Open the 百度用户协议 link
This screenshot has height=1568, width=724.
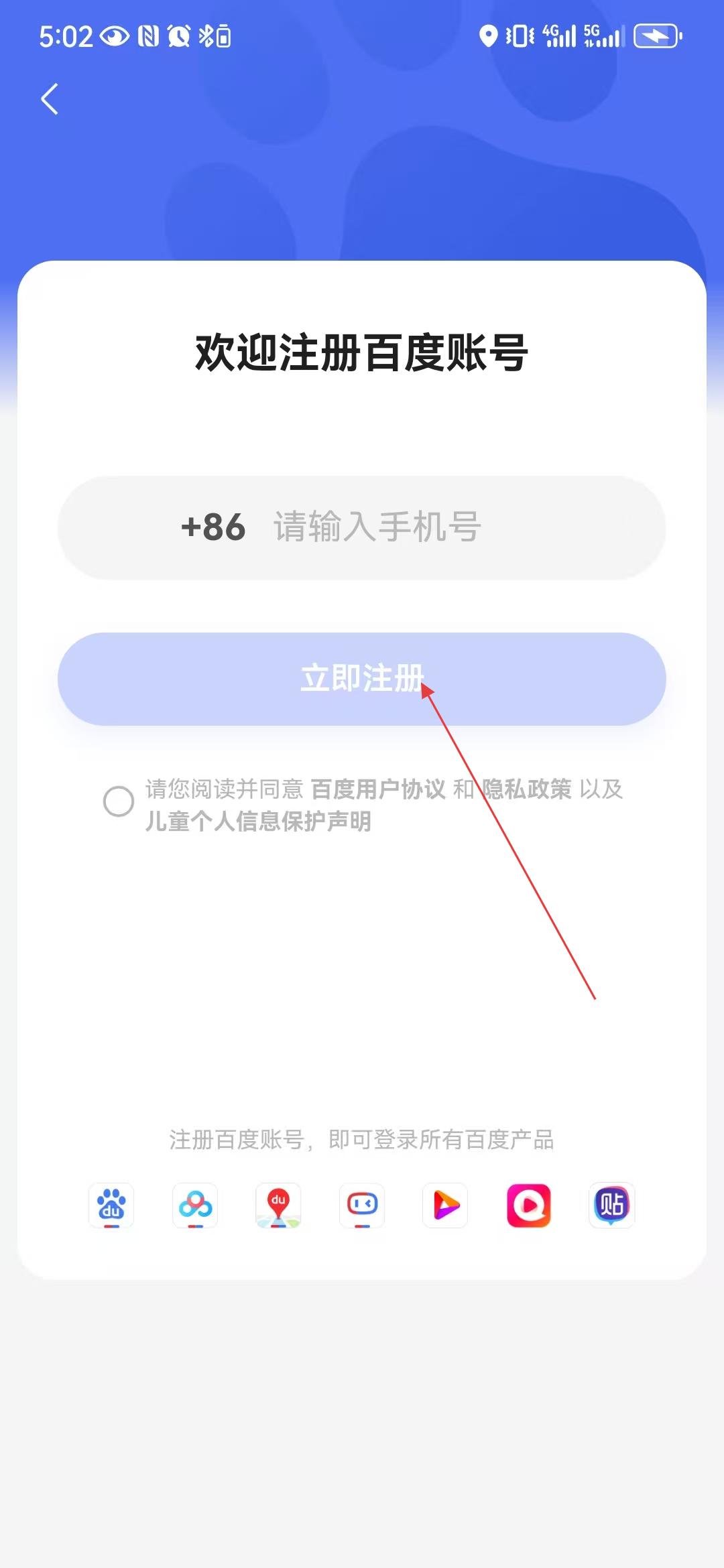pyautogui.click(x=378, y=789)
